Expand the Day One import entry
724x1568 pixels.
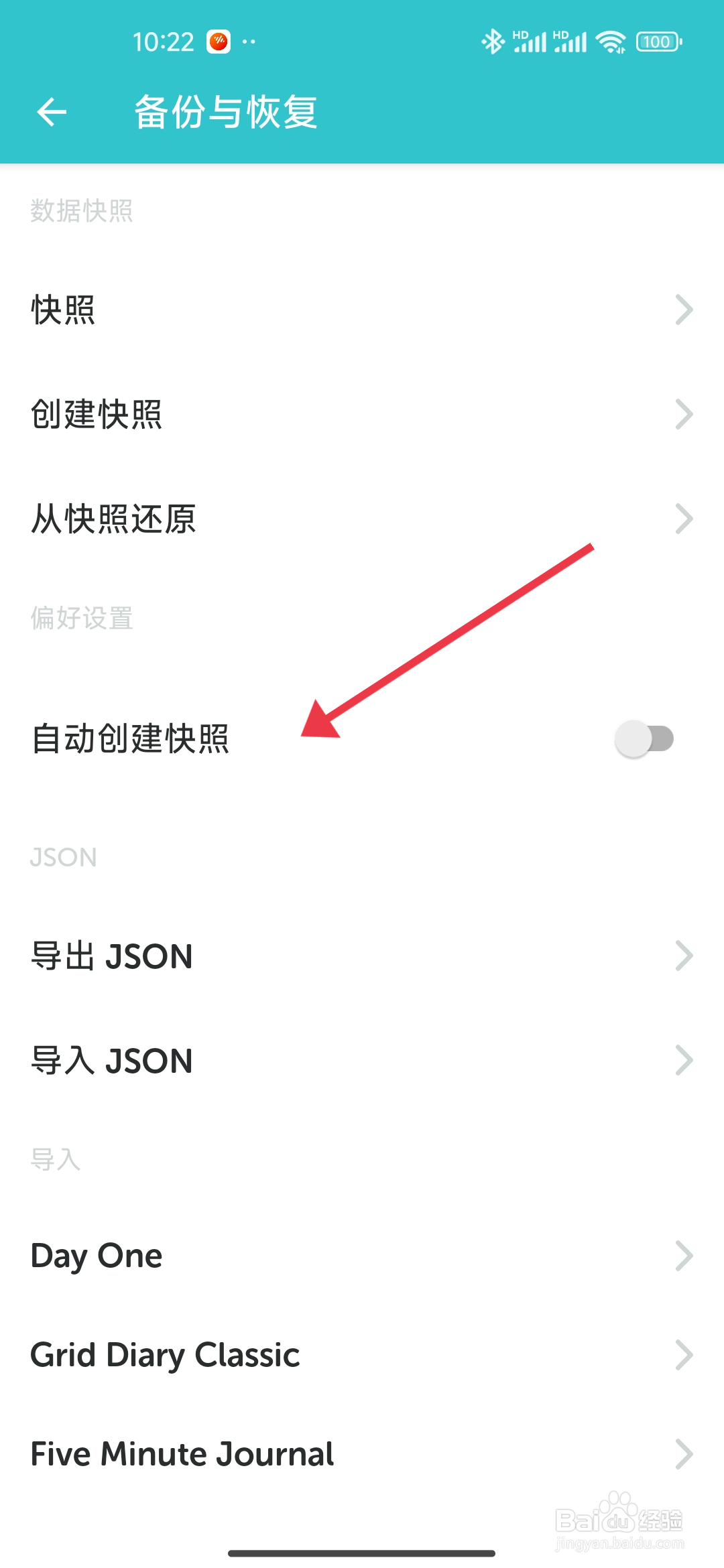click(x=685, y=1254)
